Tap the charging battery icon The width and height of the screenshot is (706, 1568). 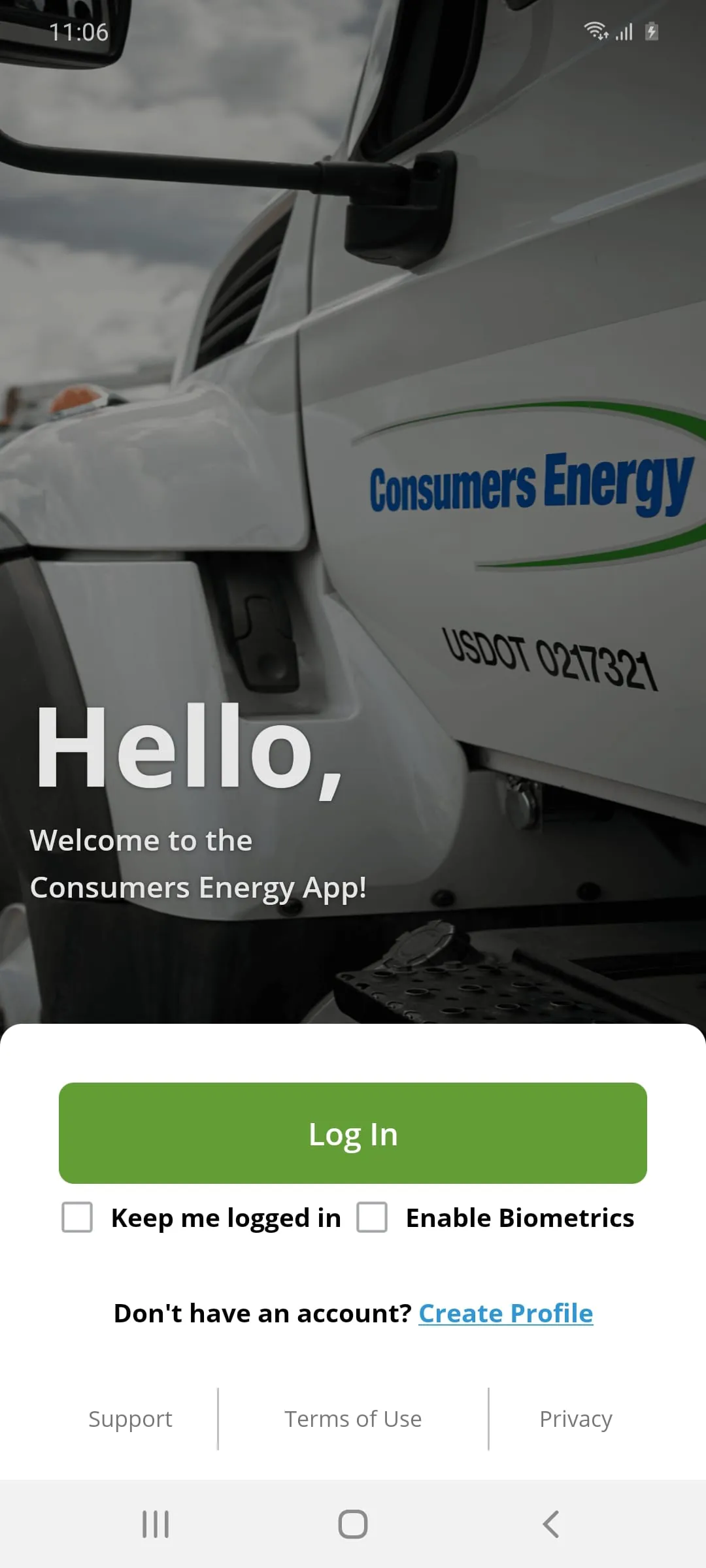652,31
